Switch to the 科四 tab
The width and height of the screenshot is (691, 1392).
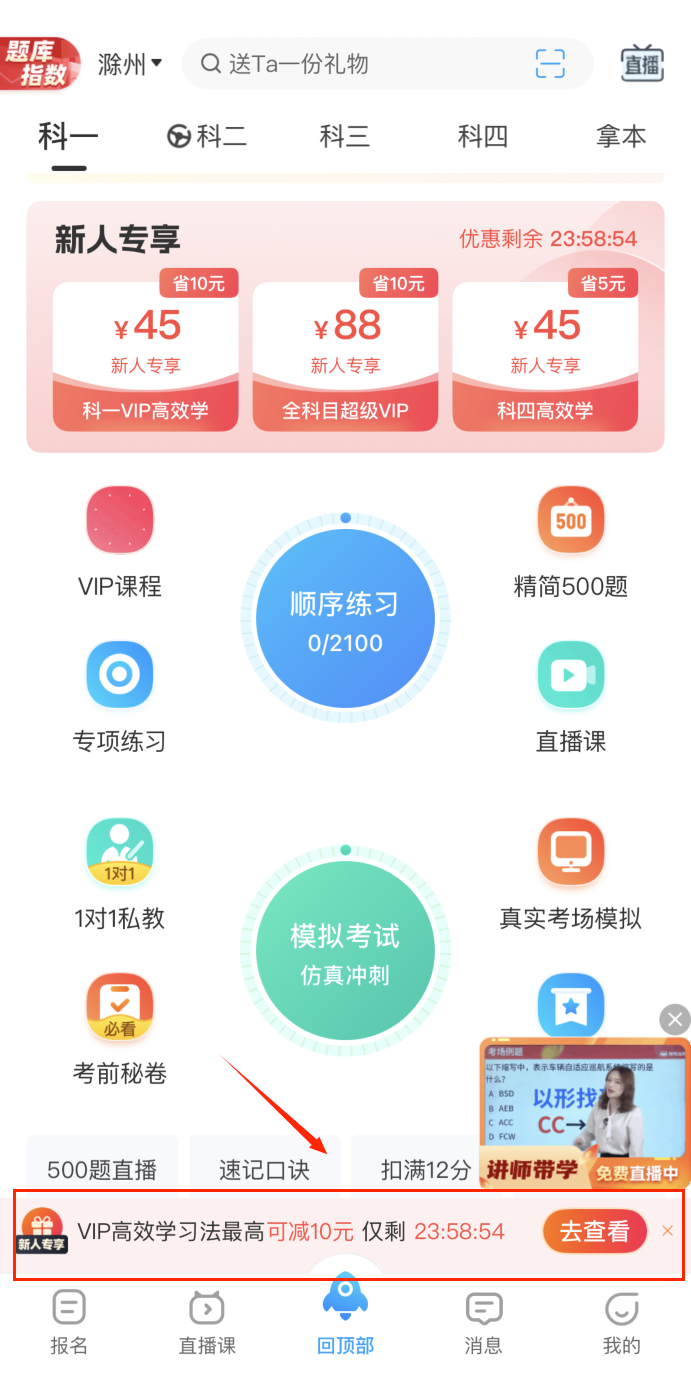pyautogui.click(x=483, y=137)
